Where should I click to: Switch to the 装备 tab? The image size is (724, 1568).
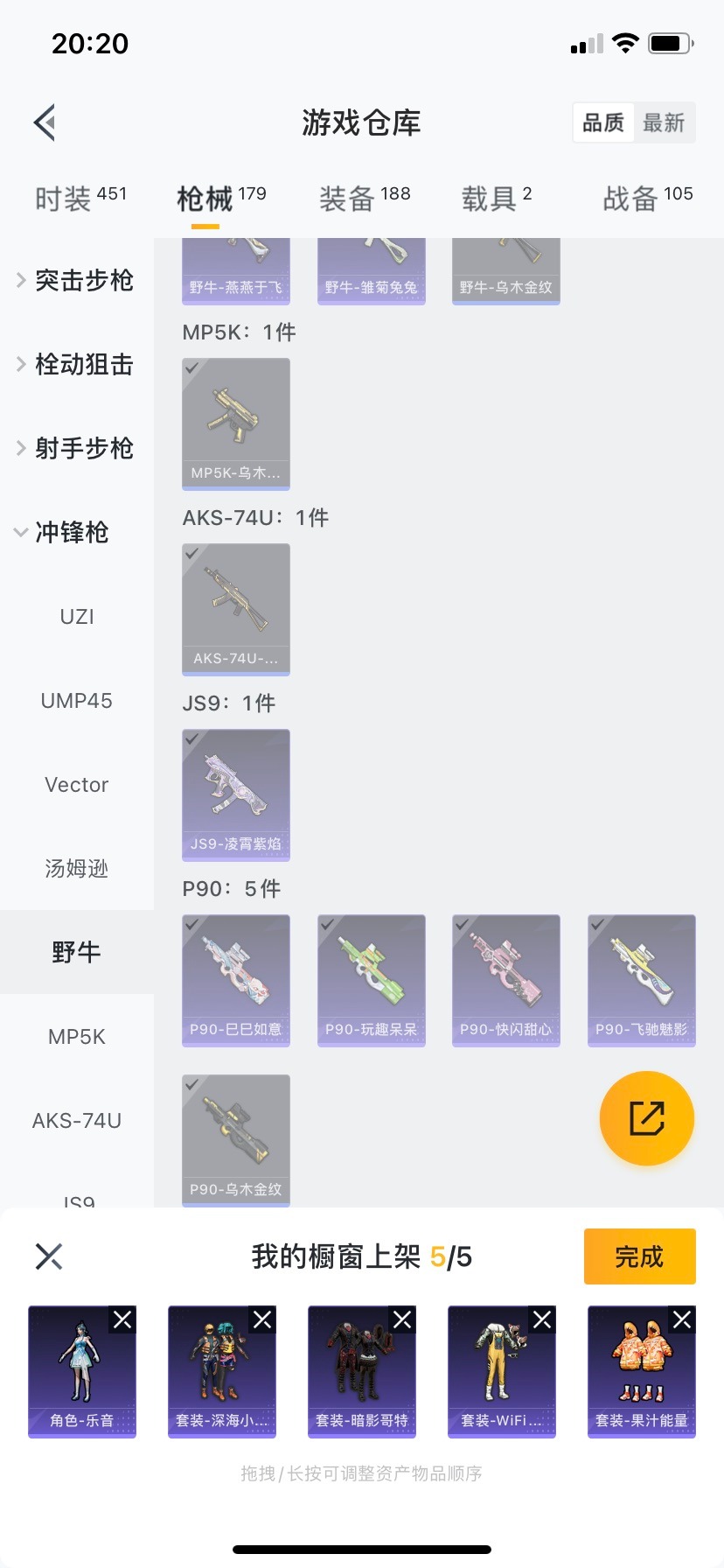364,198
